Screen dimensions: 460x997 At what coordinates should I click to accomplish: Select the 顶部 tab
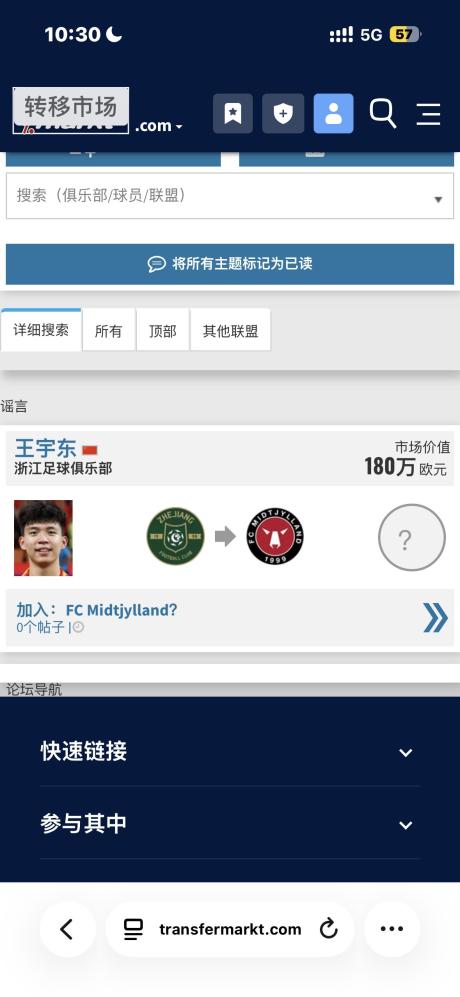(x=162, y=331)
